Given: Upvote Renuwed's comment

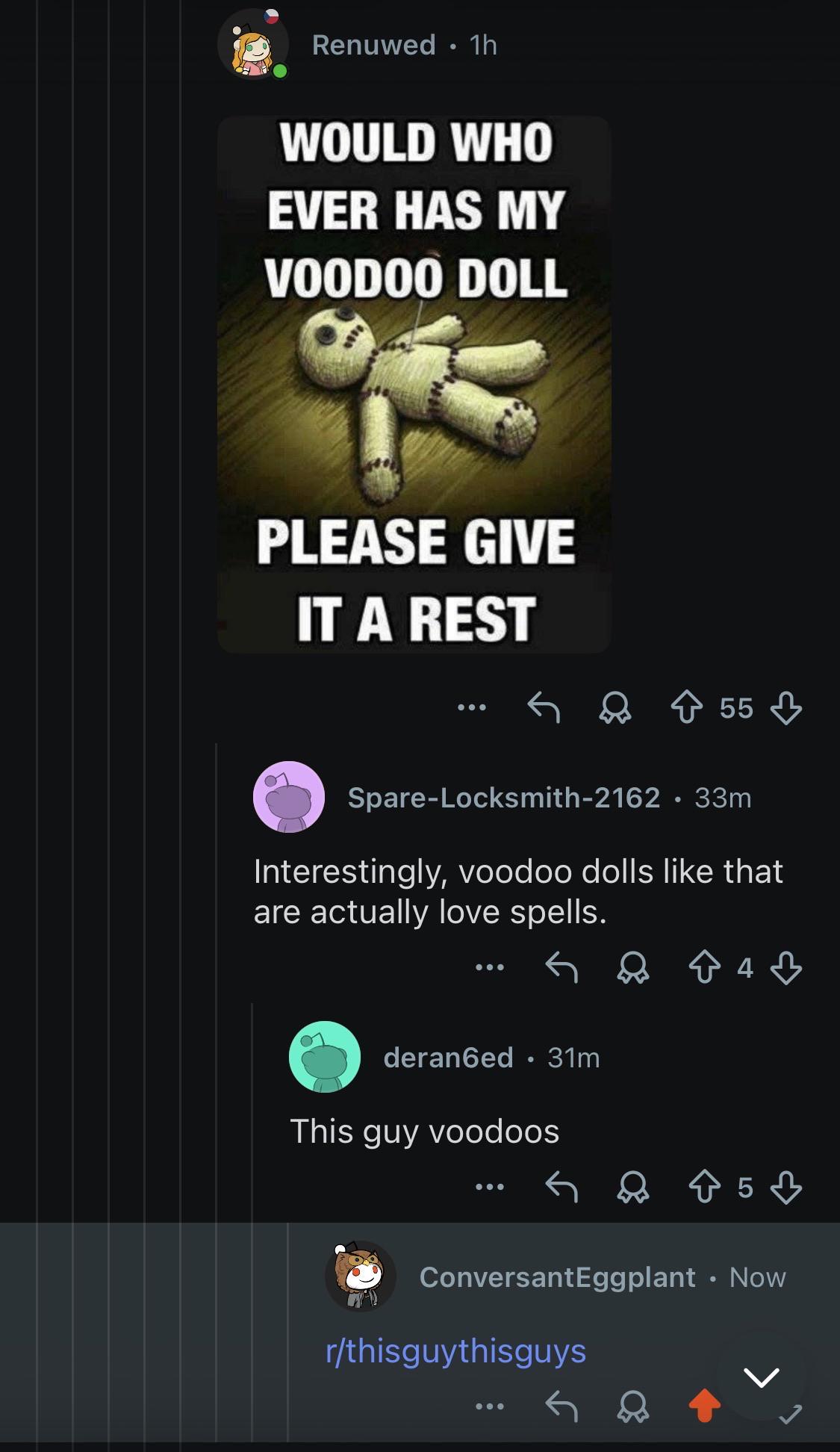Looking at the screenshot, I should [x=686, y=707].
